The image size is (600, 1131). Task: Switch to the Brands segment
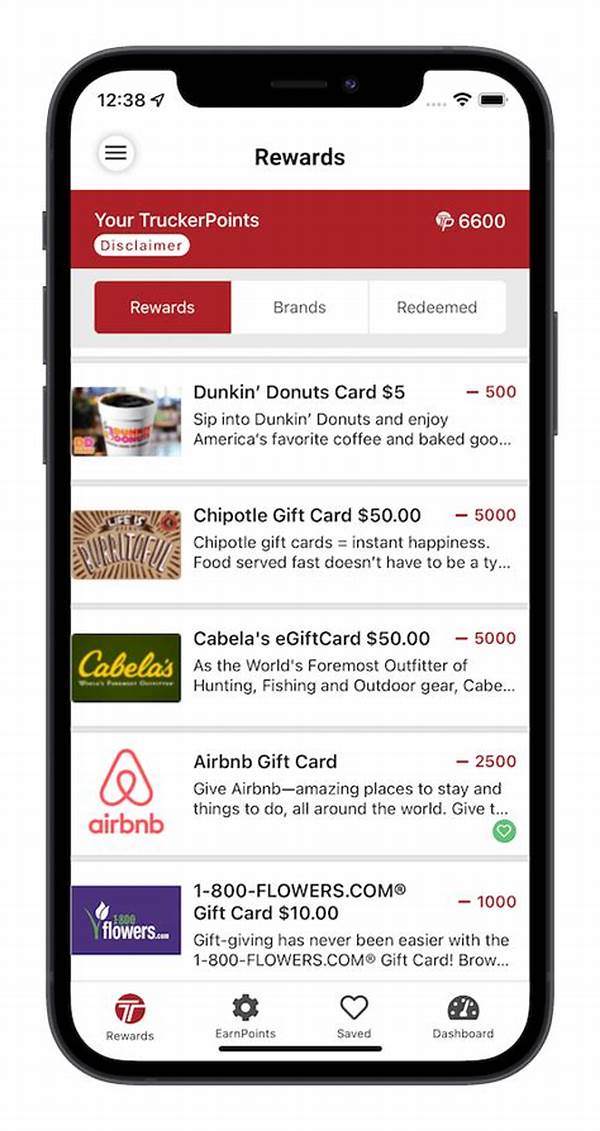pos(299,308)
